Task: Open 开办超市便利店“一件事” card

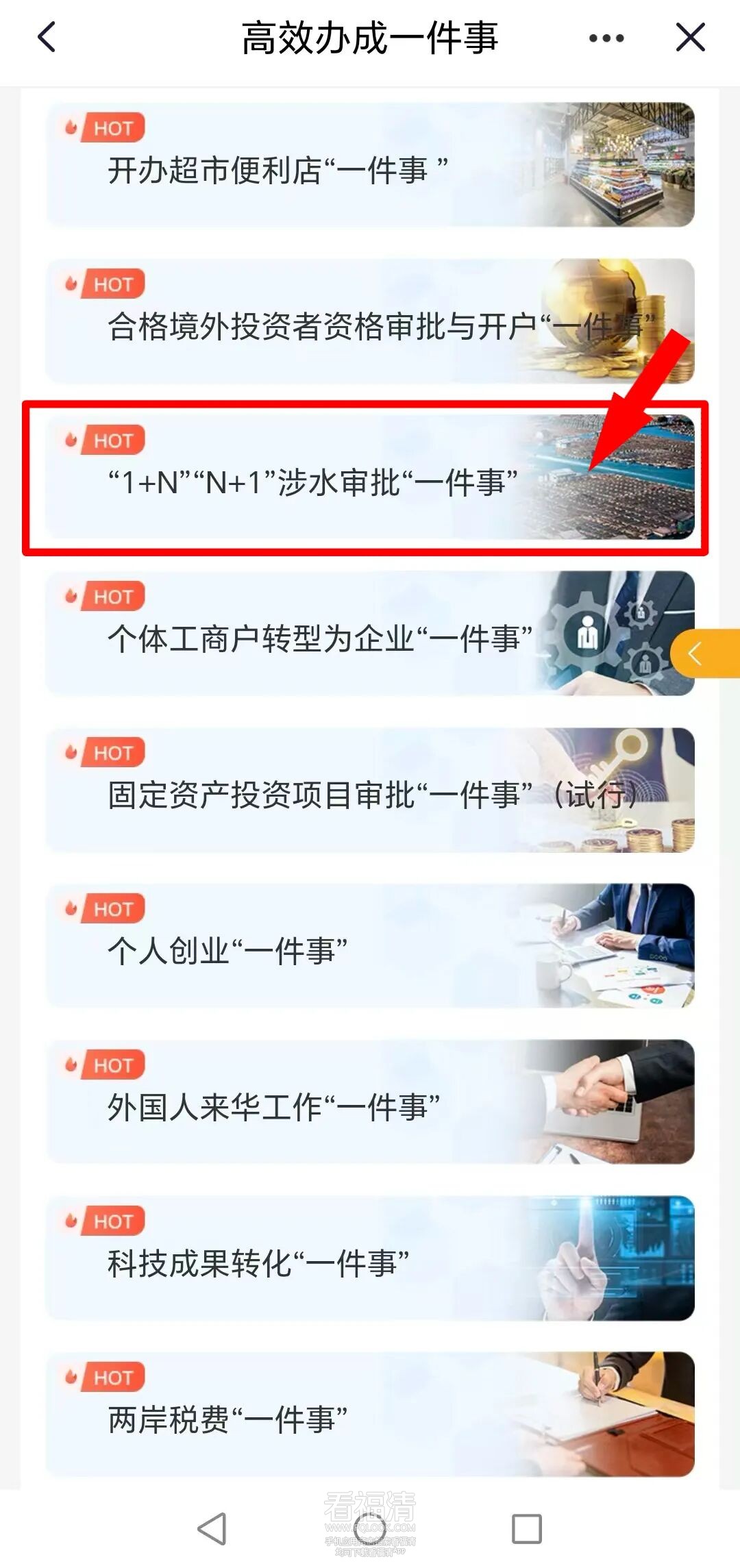Action: click(370, 164)
